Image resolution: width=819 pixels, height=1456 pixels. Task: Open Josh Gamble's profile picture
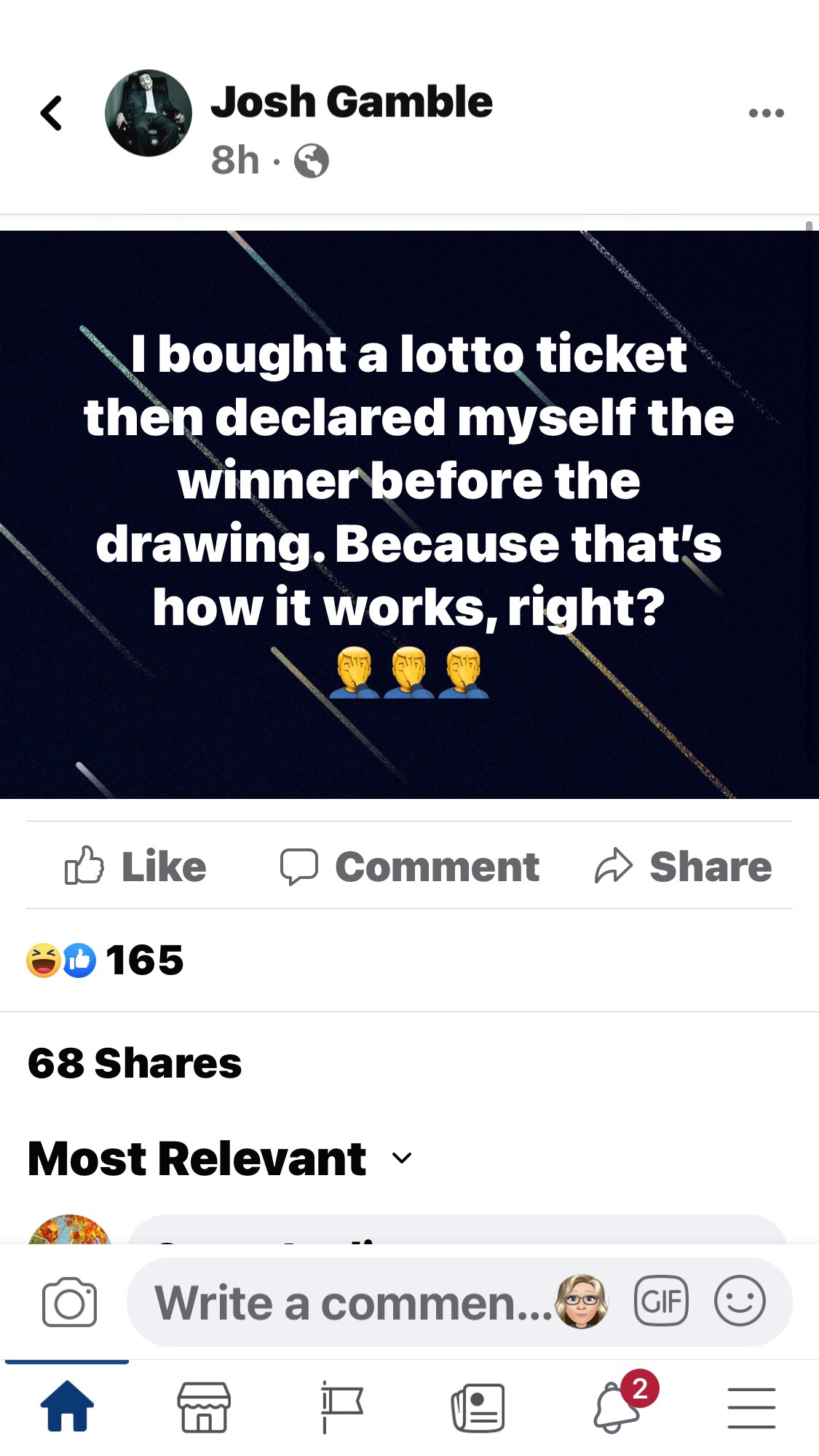(x=149, y=114)
